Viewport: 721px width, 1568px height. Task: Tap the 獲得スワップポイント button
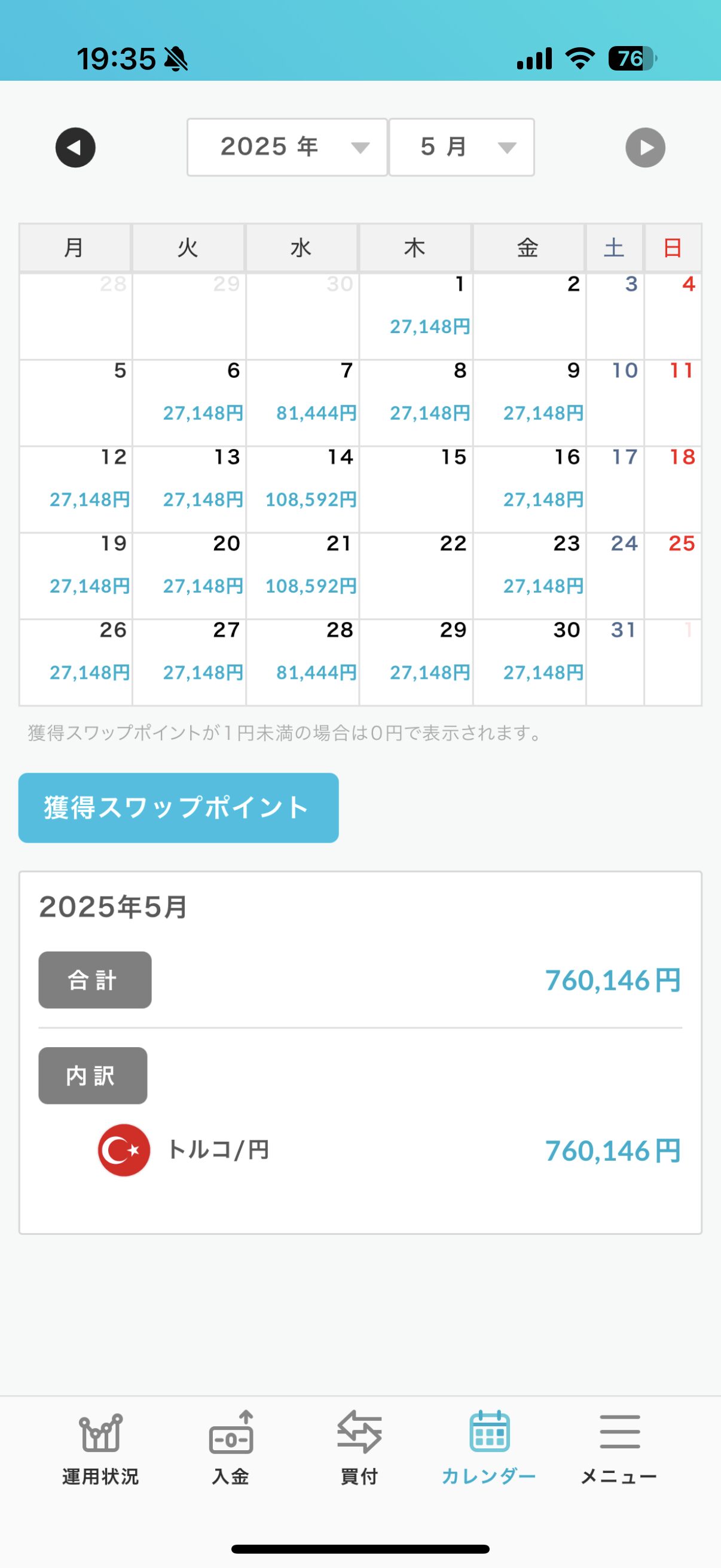pyautogui.click(x=178, y=808)
